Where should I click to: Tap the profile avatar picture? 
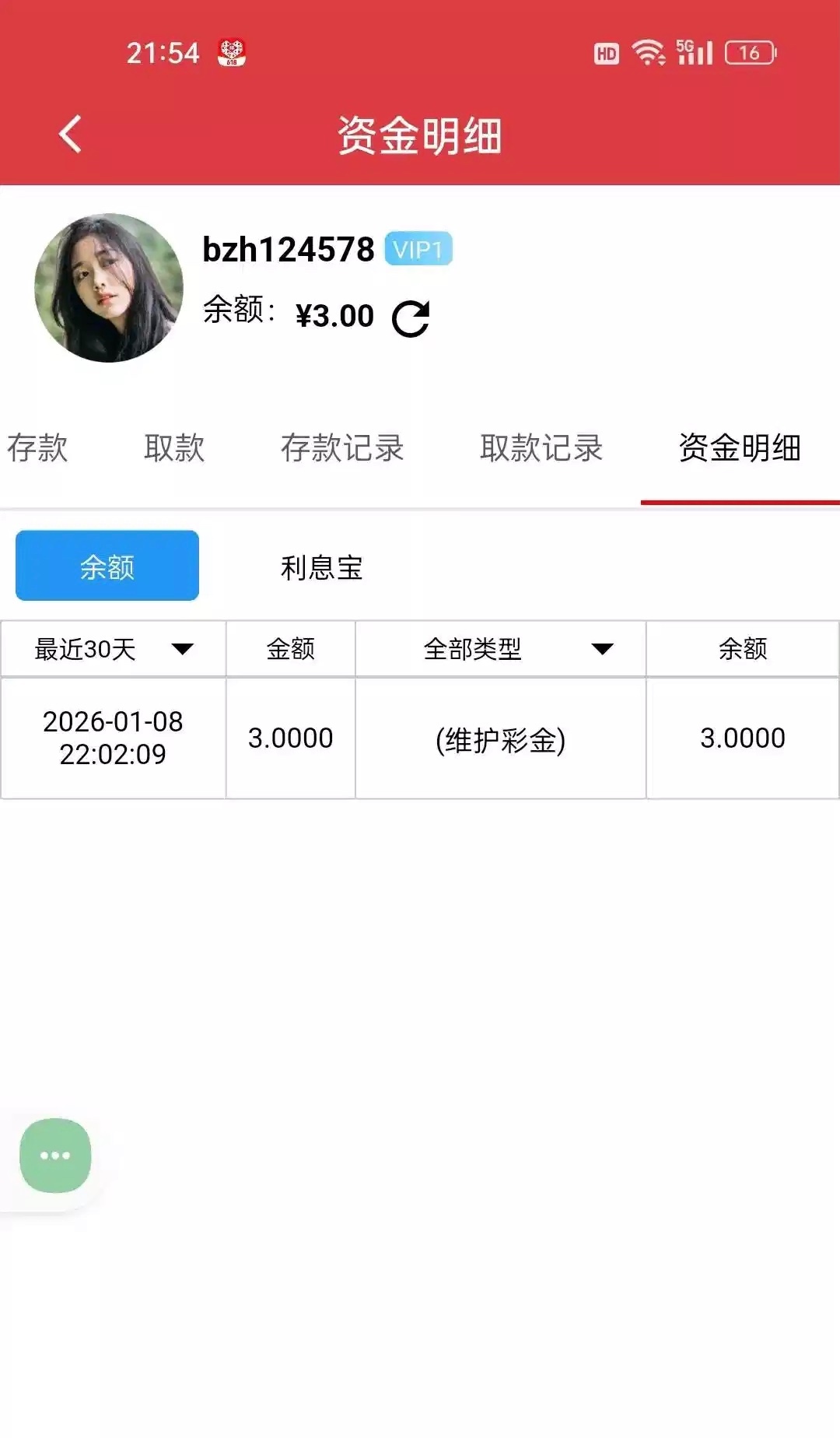[x=109, y=288]
